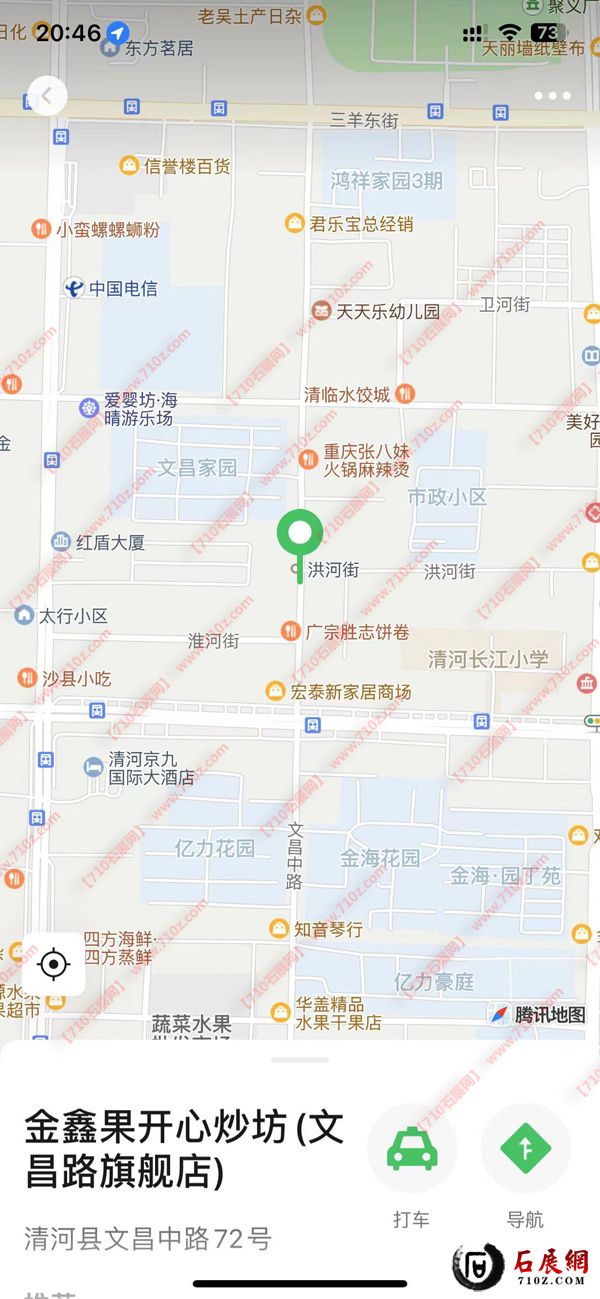
Task: Go back using the top-left arrow
Action: (46, 97)
